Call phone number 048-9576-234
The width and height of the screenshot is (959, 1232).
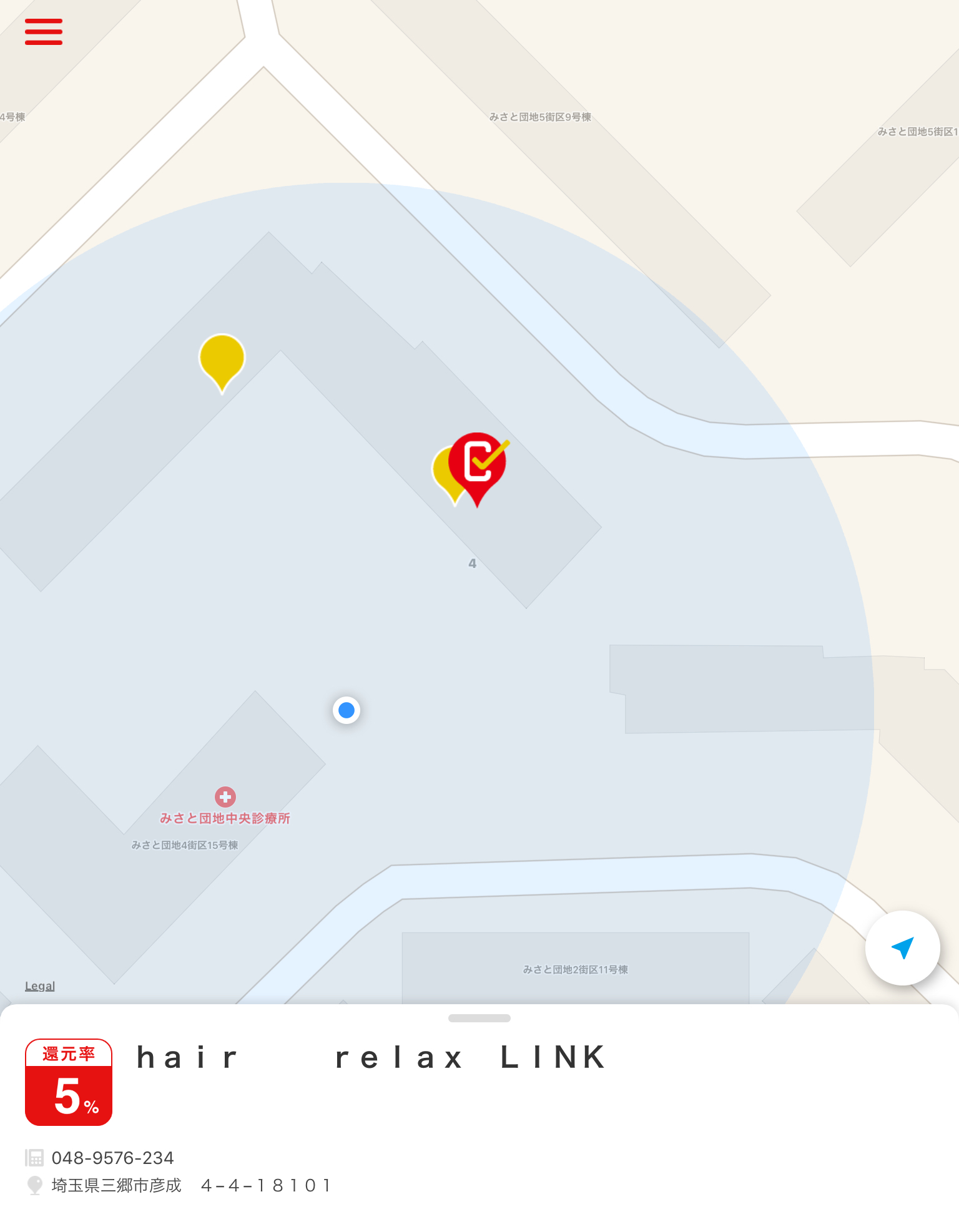tap(112, 1158)
